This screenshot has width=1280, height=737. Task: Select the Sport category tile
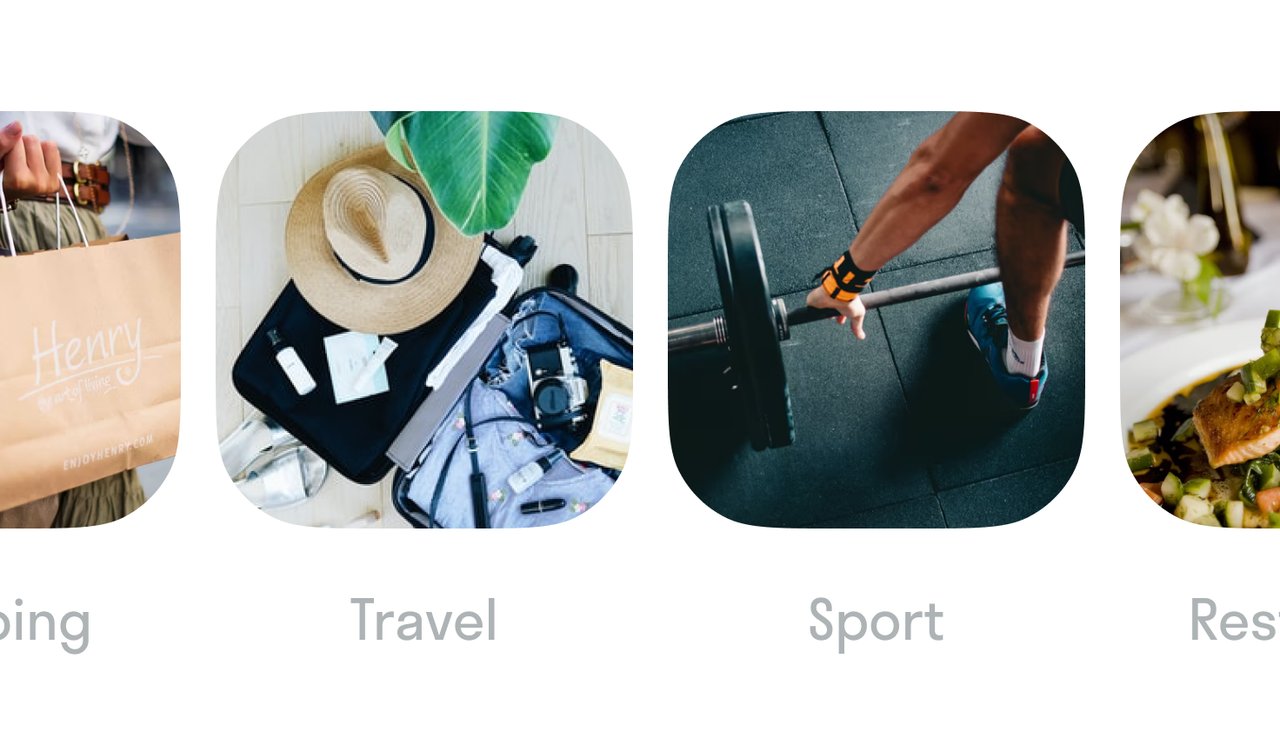(x=876, y=320)
